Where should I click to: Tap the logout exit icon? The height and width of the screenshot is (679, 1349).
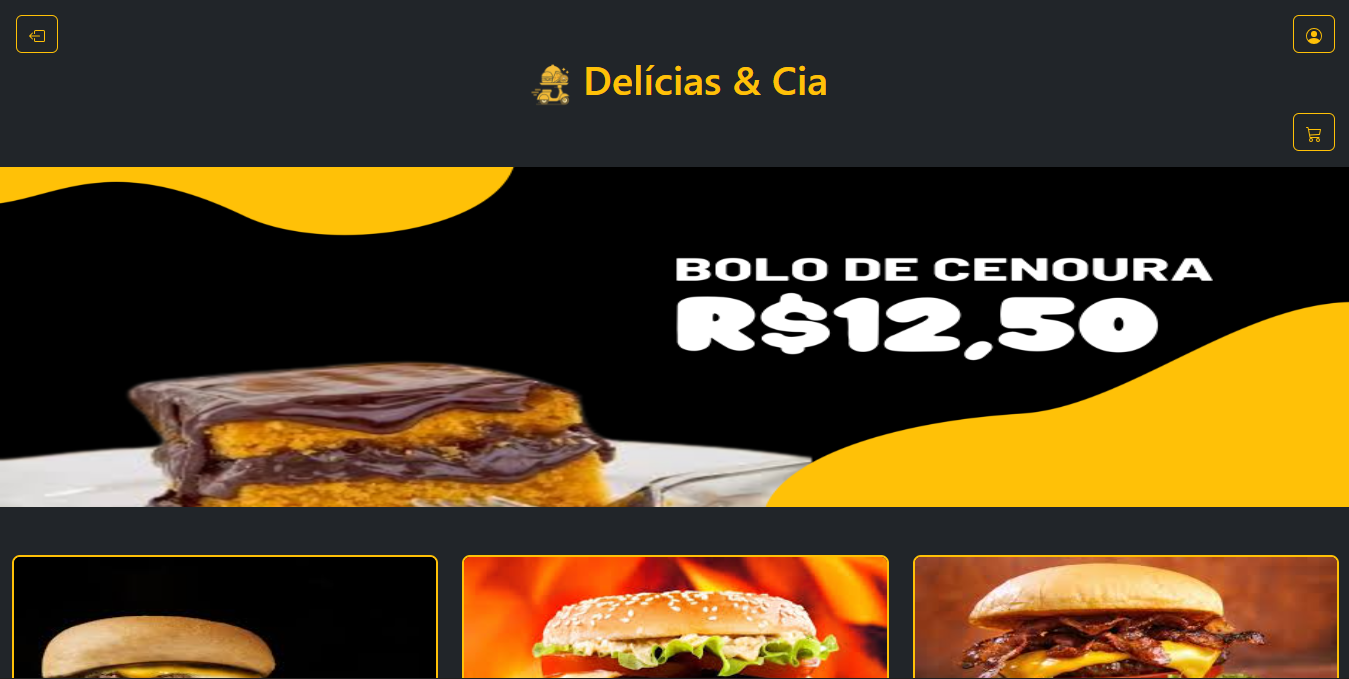click(37, 35)
